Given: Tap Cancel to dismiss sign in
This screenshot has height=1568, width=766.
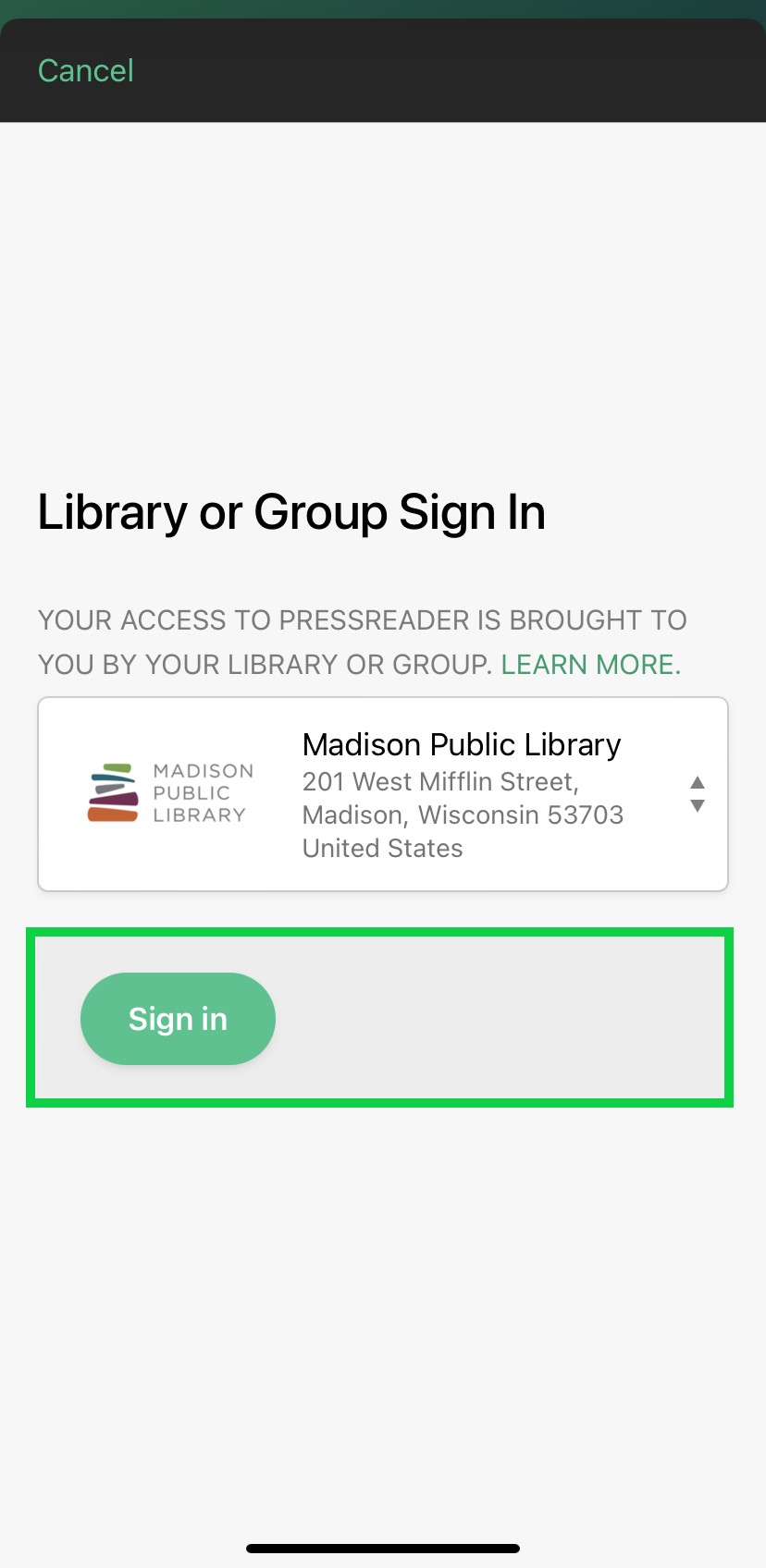Looking at the screenshot, I should (85, 70).
